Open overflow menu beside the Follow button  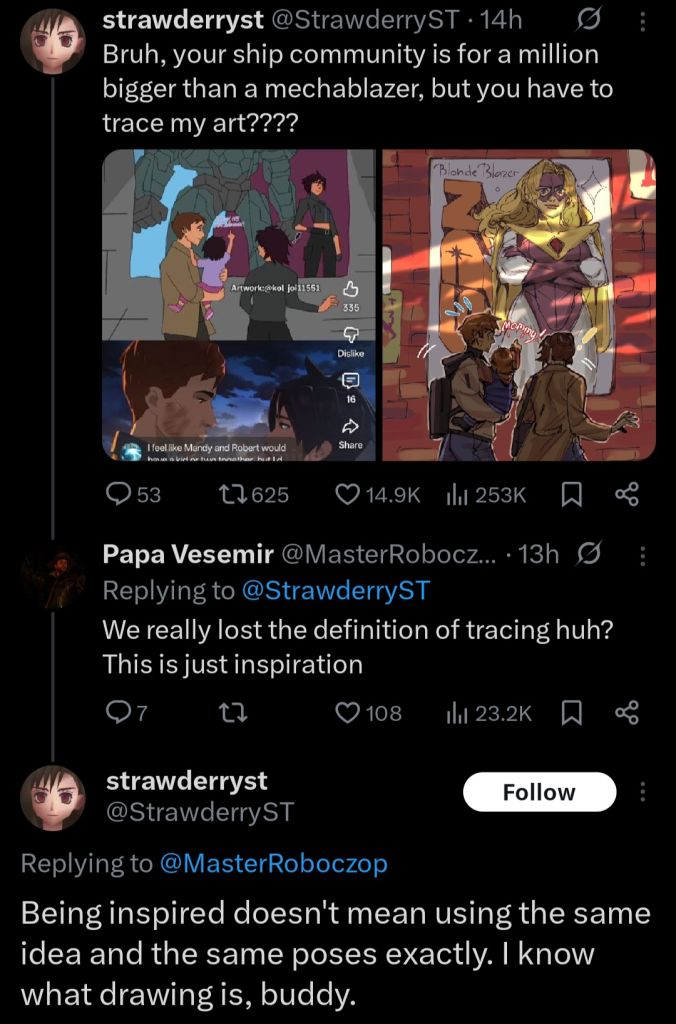point(643,792)
